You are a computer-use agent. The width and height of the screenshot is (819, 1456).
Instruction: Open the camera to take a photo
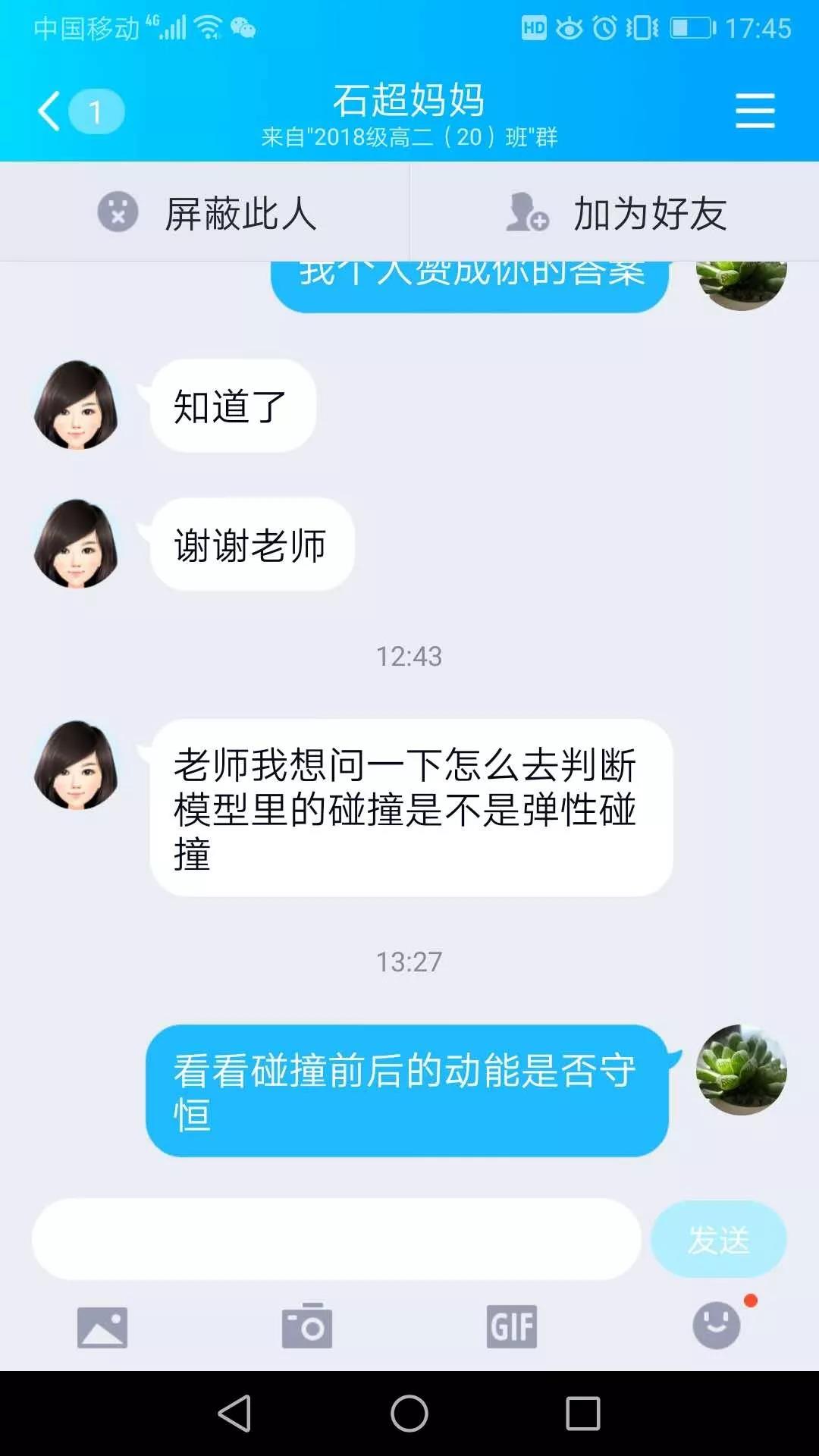click(x=307, y=1327)
